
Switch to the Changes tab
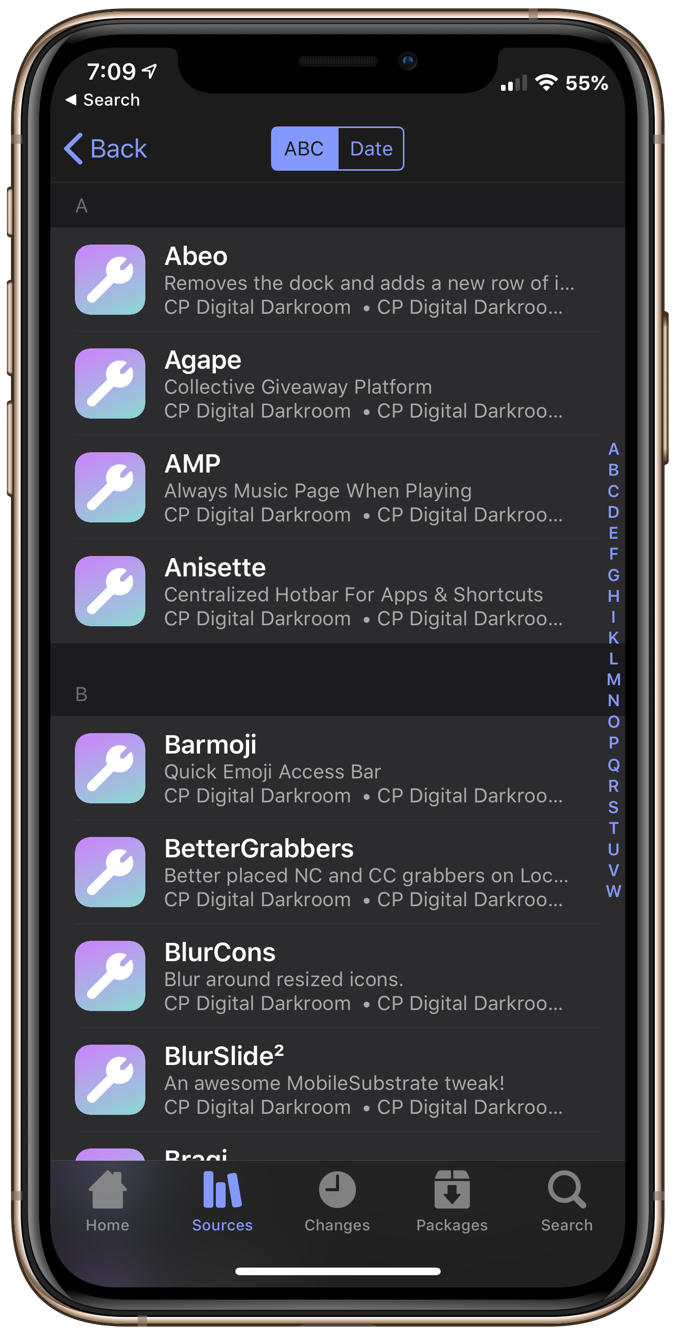(337, 1202)
